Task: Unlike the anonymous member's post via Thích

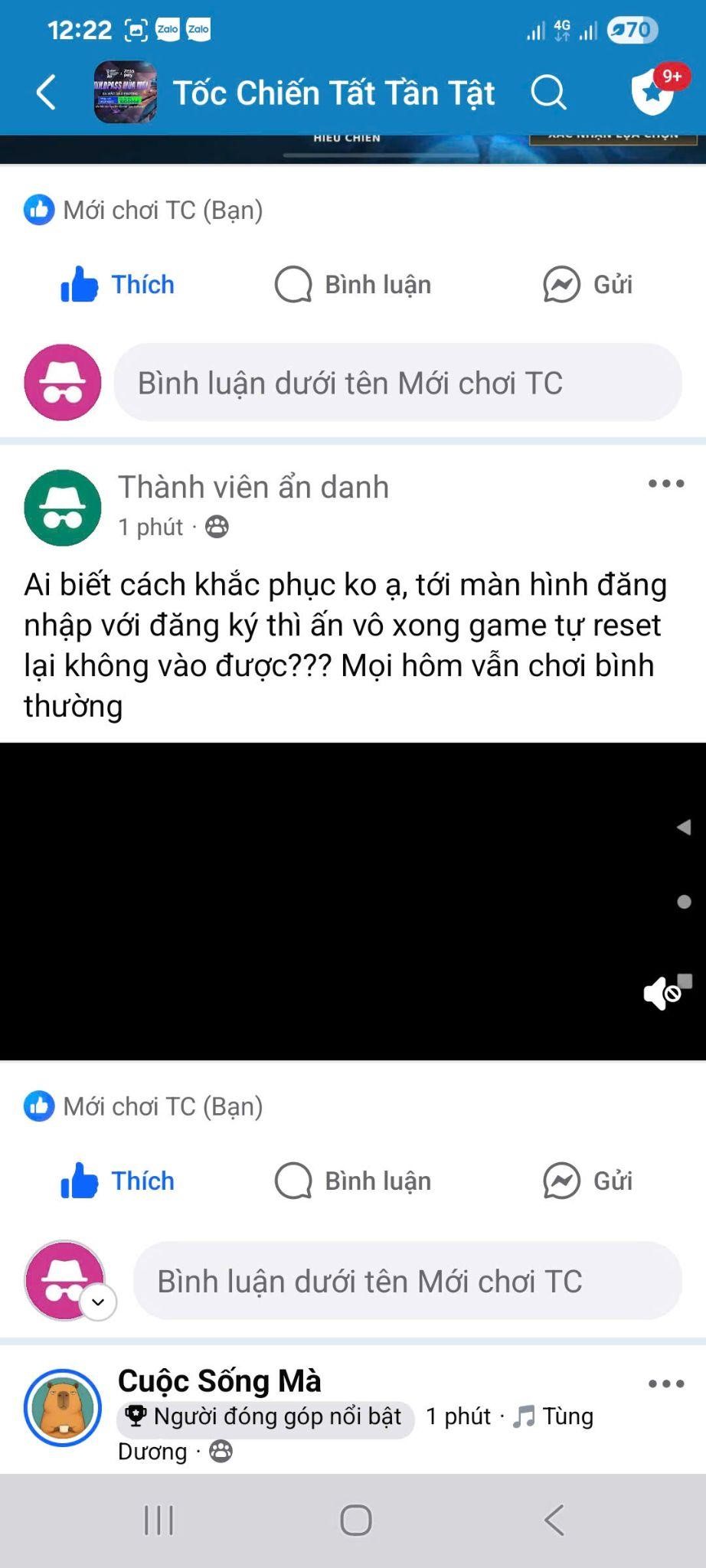Action: coord(118,1181)
